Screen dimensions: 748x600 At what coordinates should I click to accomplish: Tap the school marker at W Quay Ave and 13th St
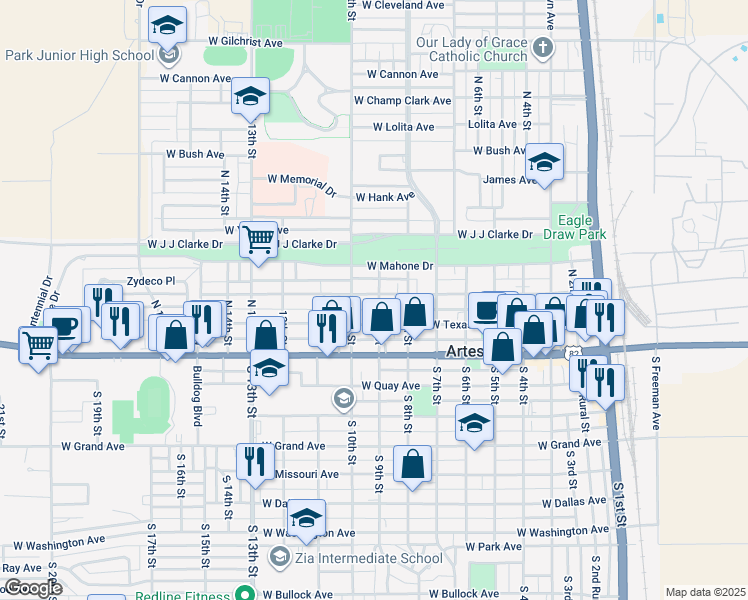click(x=269, y=369)
